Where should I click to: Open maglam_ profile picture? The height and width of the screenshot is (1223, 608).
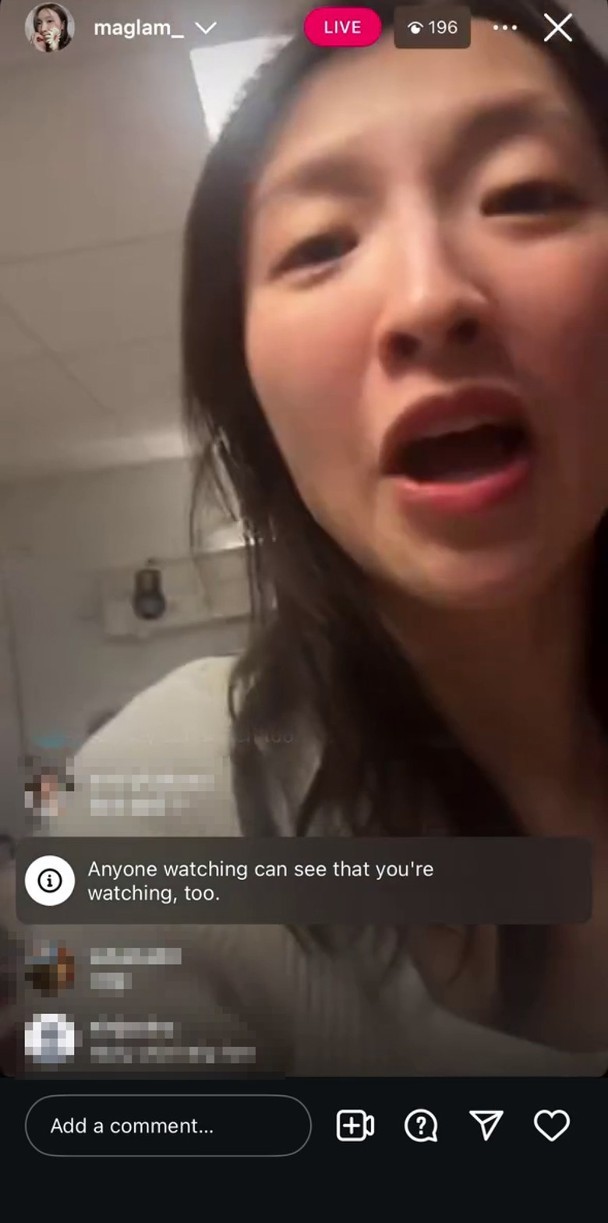(x=49, y=27)
